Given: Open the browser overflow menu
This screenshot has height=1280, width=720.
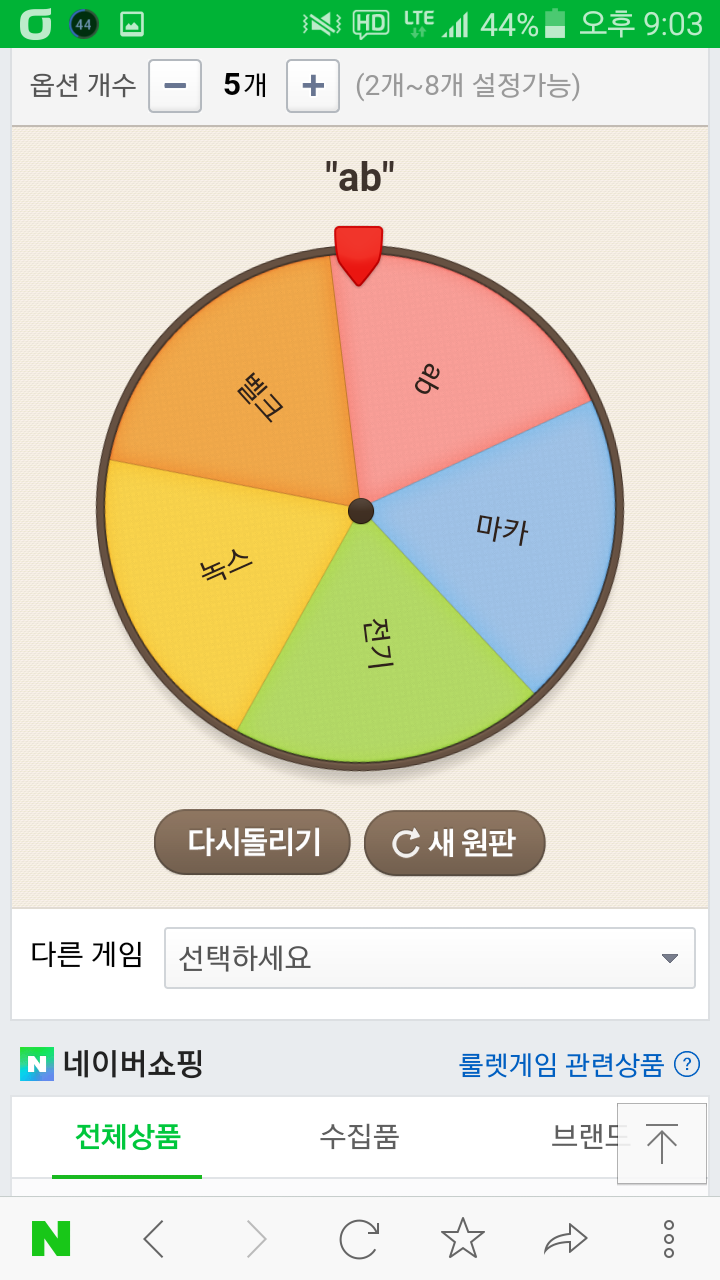Looking at the screenshot, I should [x=669, y=1239].
